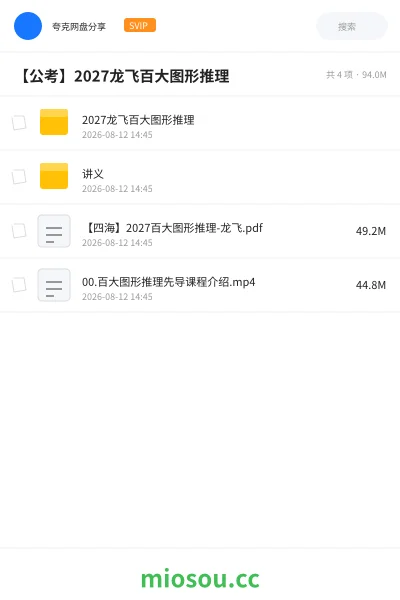Open the 00.百大图形推理先导课程介绍.mp4 video file
This screenshot has width=400, height=600.
200,285
